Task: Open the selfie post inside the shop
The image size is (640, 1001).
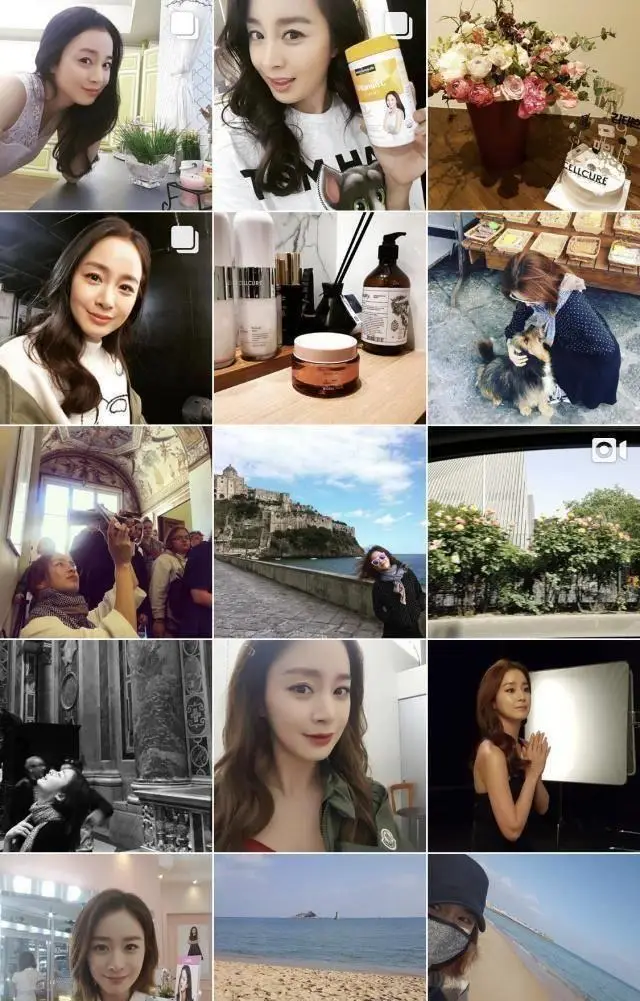Action: pos(105,928)
